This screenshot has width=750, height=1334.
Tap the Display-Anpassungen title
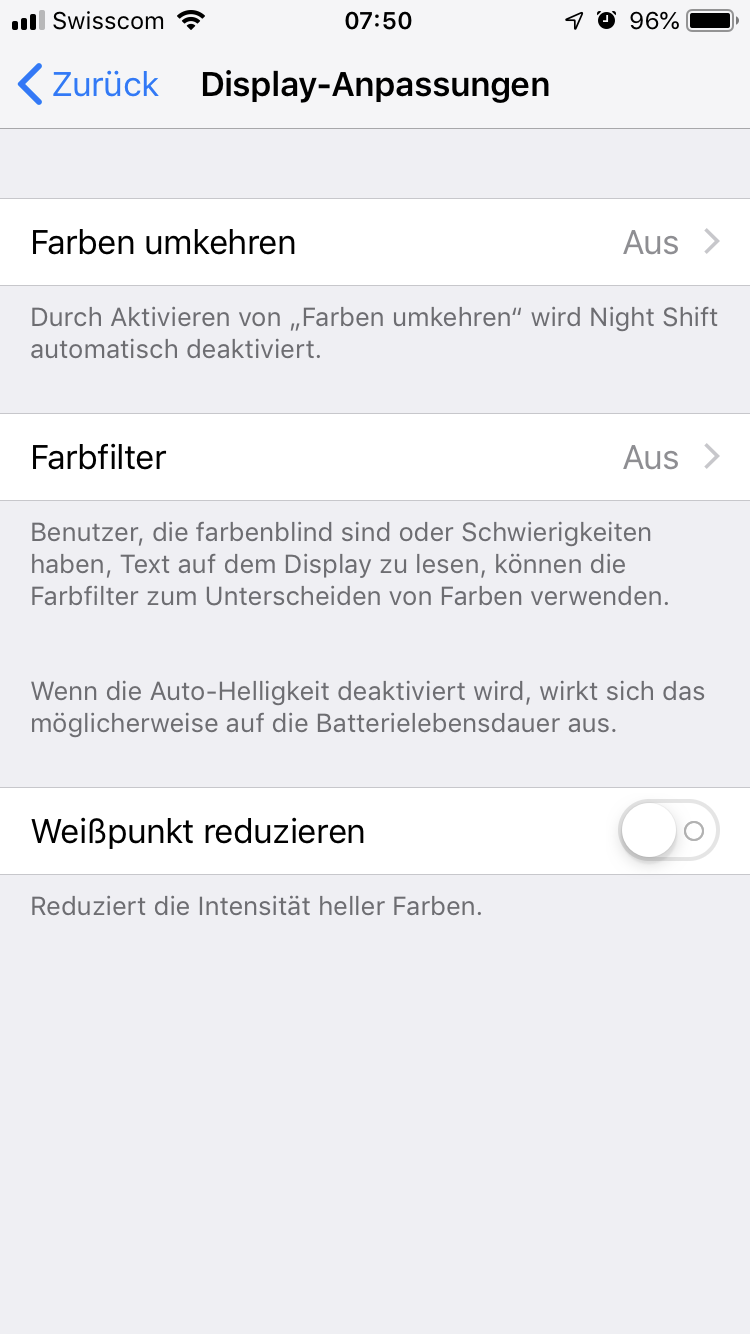point(375,84)
